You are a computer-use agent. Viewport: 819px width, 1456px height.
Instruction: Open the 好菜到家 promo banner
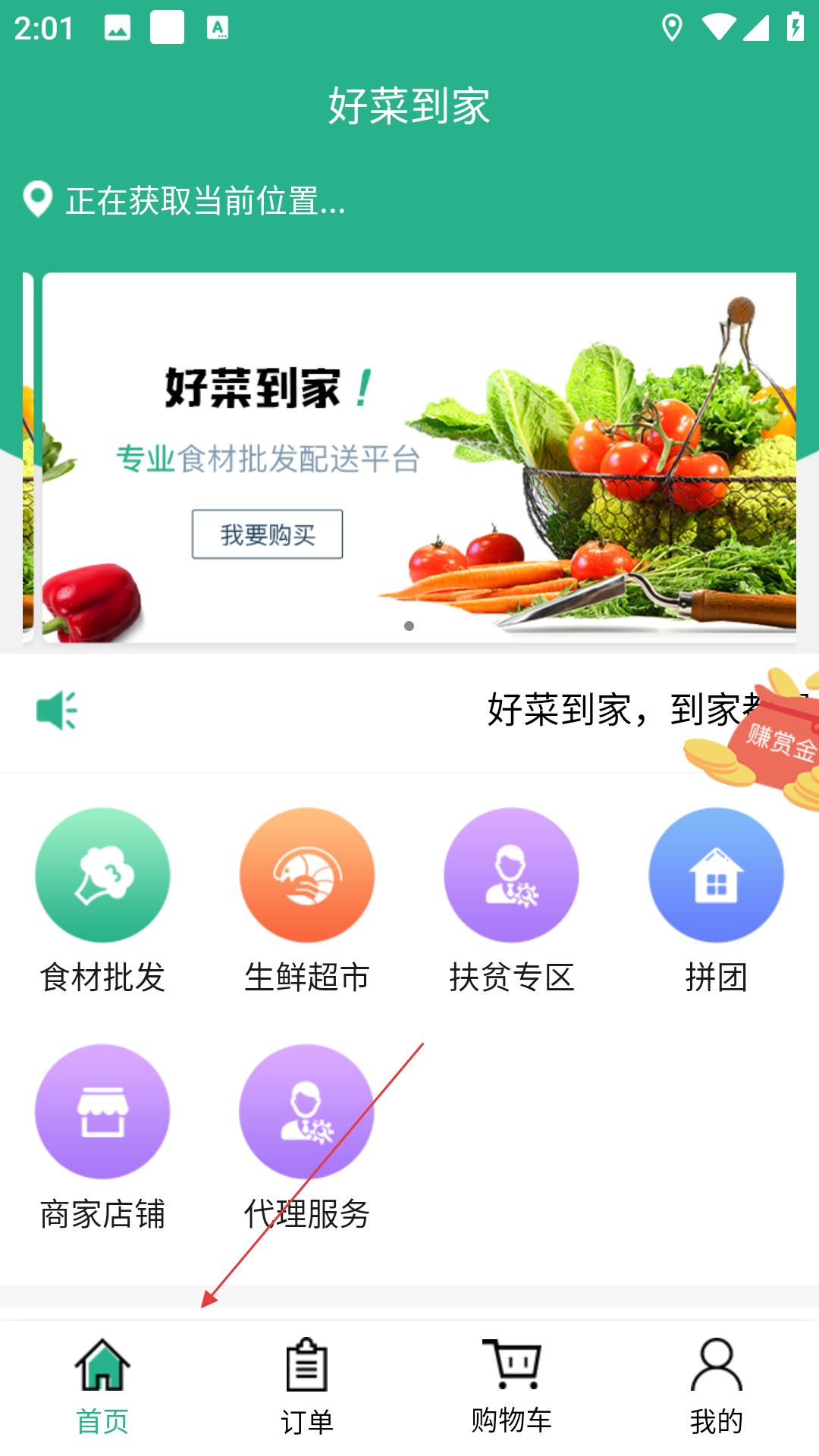tap(419, 457)
